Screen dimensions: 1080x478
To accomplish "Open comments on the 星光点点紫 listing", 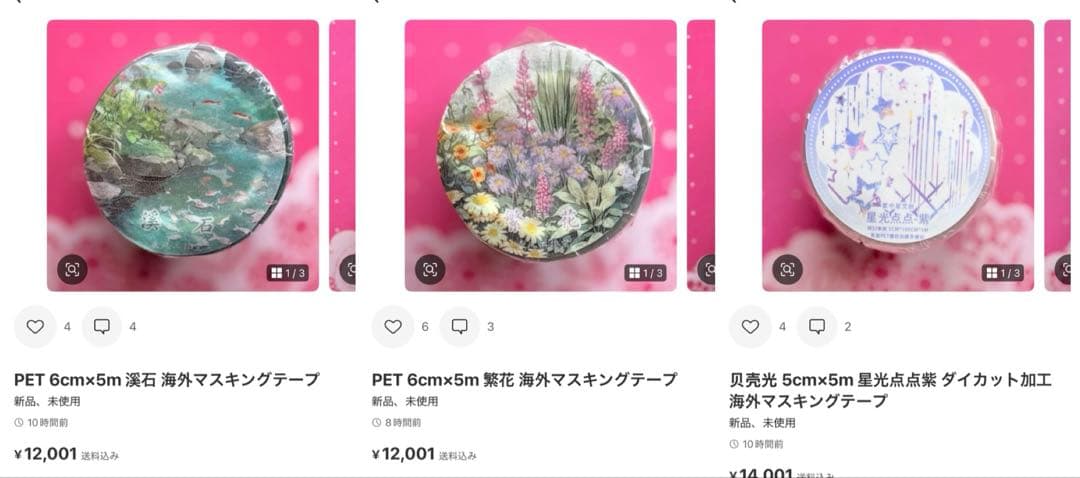I will [816, 327].
